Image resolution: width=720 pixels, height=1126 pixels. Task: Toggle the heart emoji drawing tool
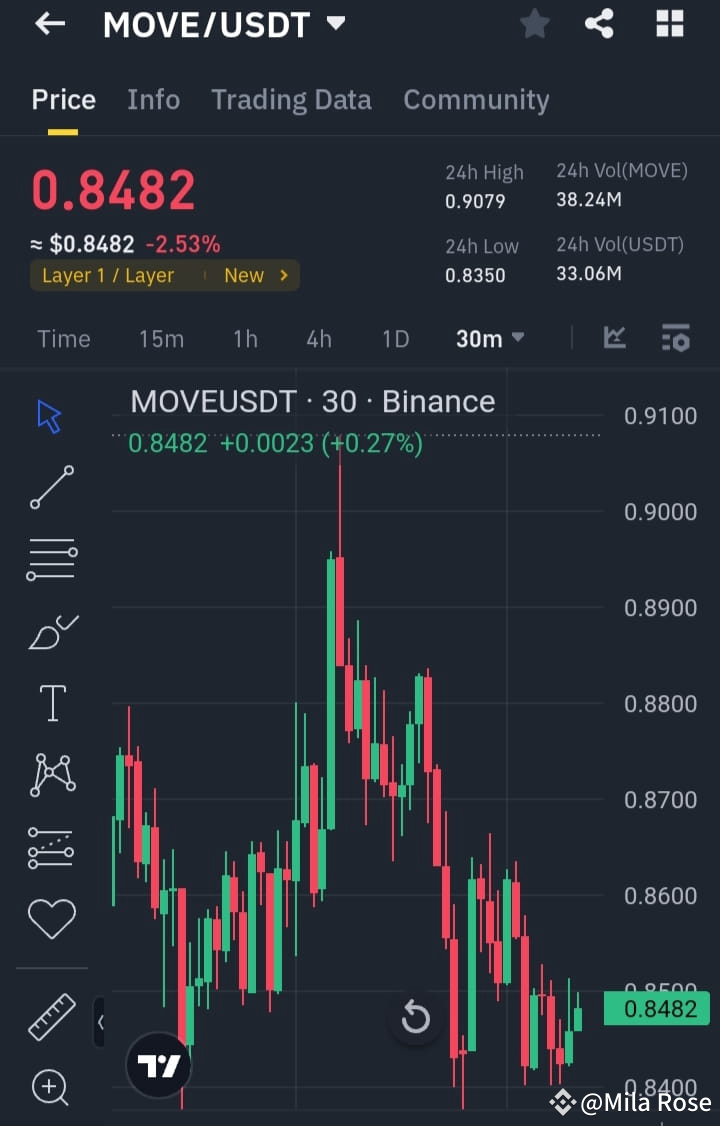coord(50,917)
